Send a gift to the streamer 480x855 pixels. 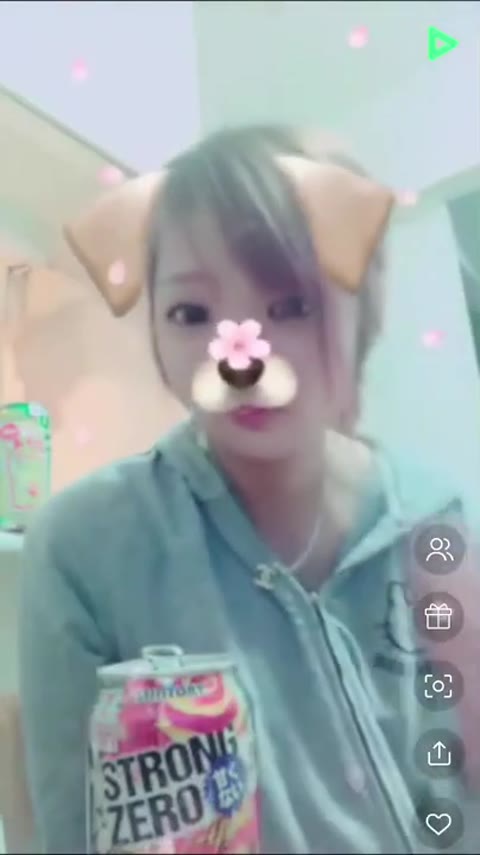click(x=439, y=617)
